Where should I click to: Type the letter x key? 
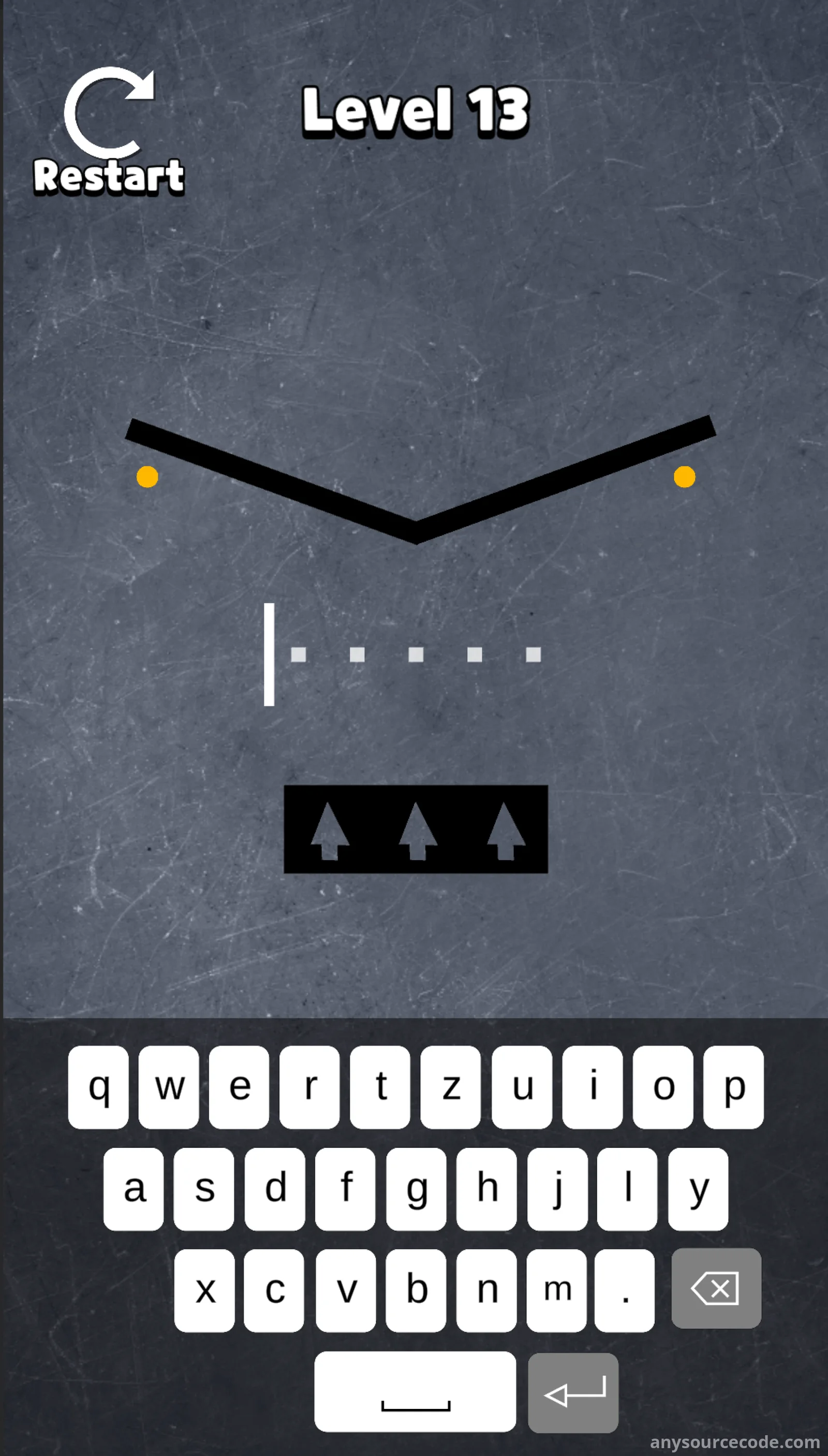tap(204, 1290)
